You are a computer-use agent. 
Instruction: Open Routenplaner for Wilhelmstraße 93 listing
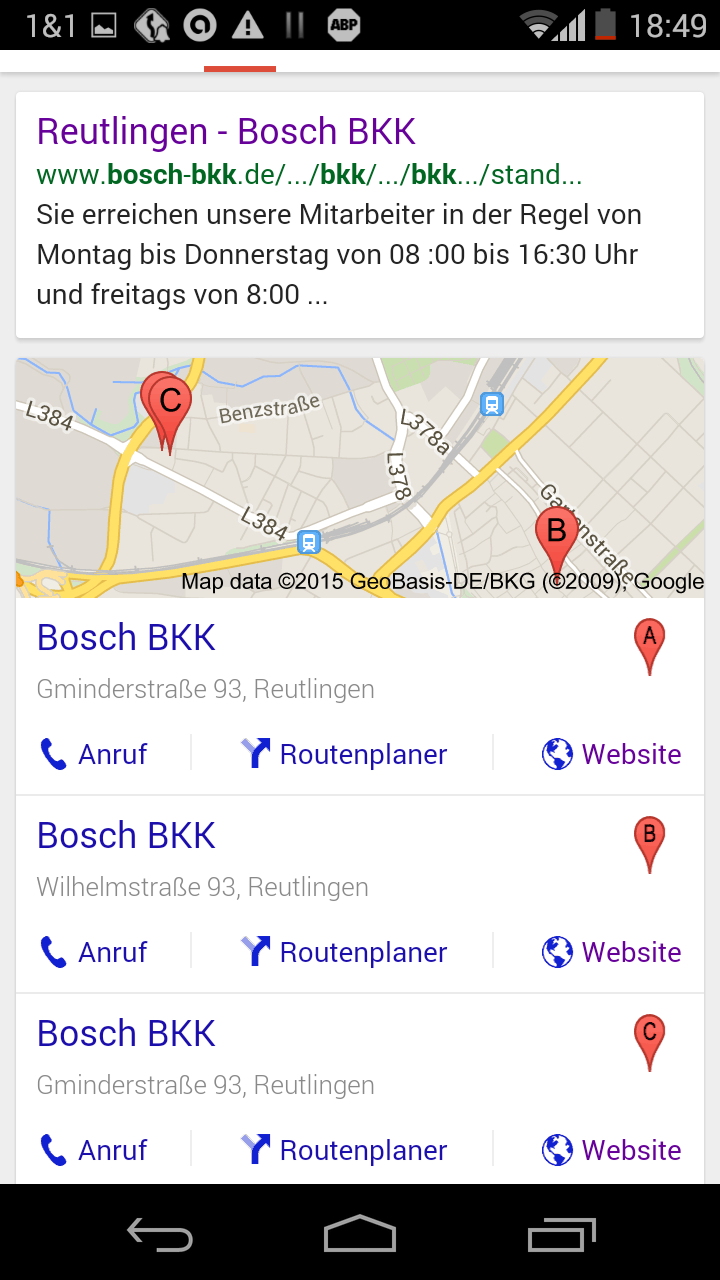tap(344, 952)
